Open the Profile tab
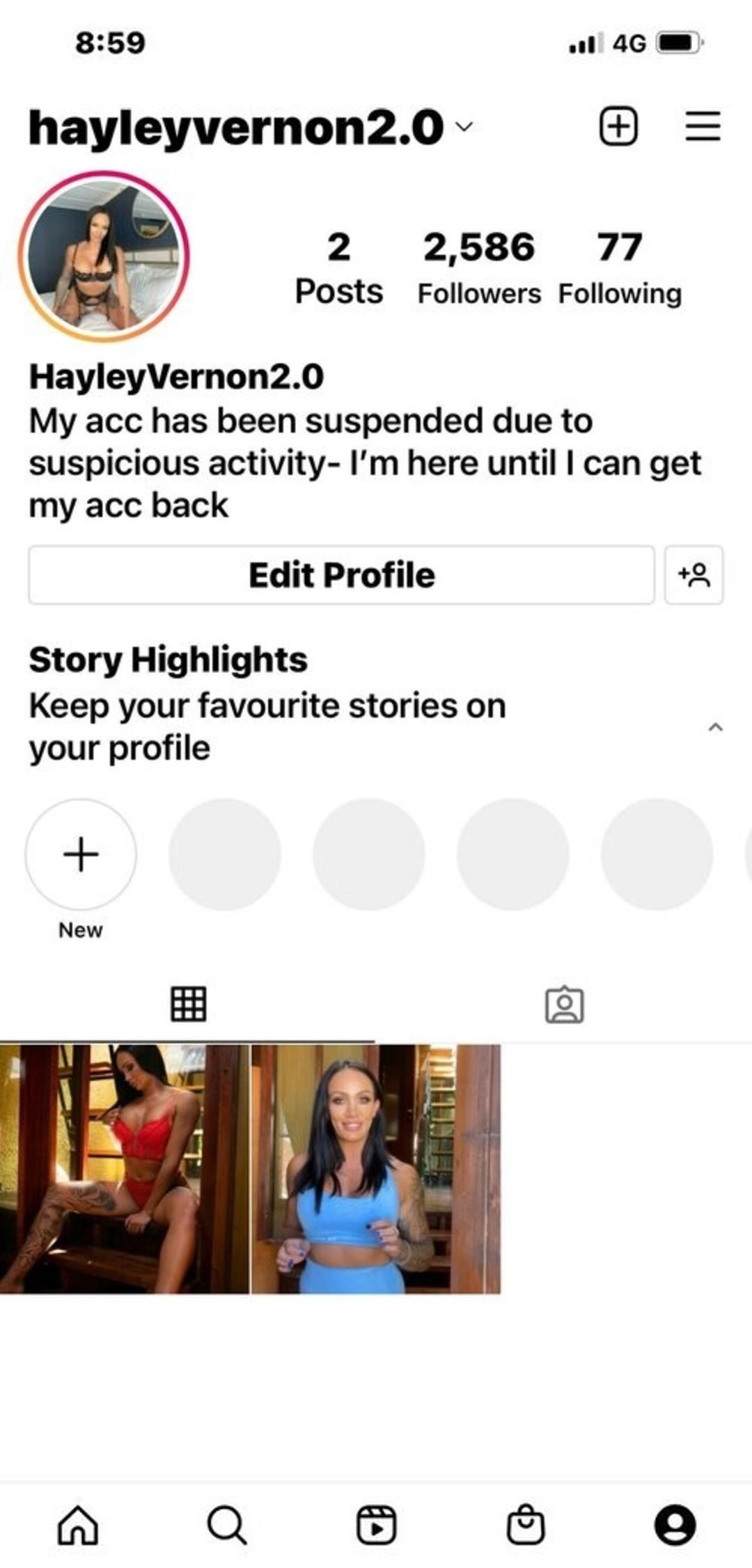The width and height of the screenshot is (752, 1568). pyautogui.click(x=675, y=1525)
